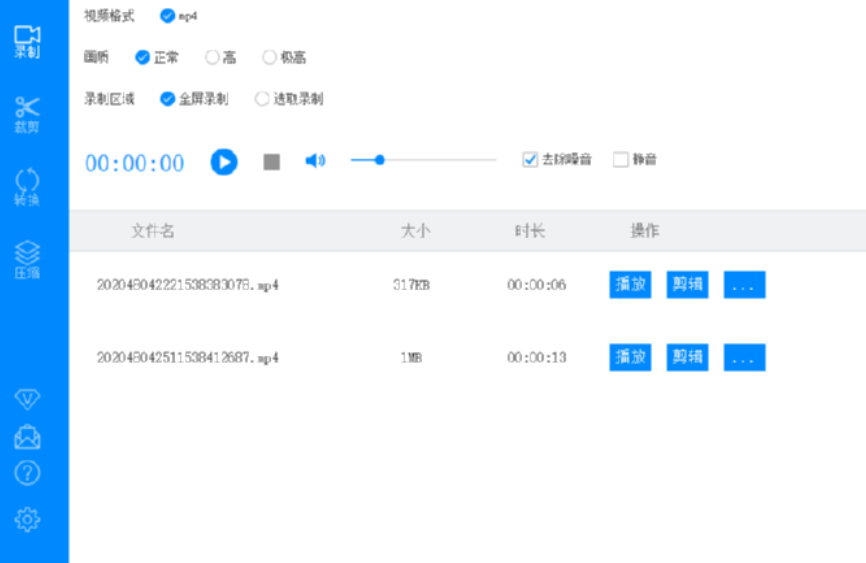Viewport: 866px width, 563px height.
Task: Select 高 picture quality option
Action: point(212,58)
